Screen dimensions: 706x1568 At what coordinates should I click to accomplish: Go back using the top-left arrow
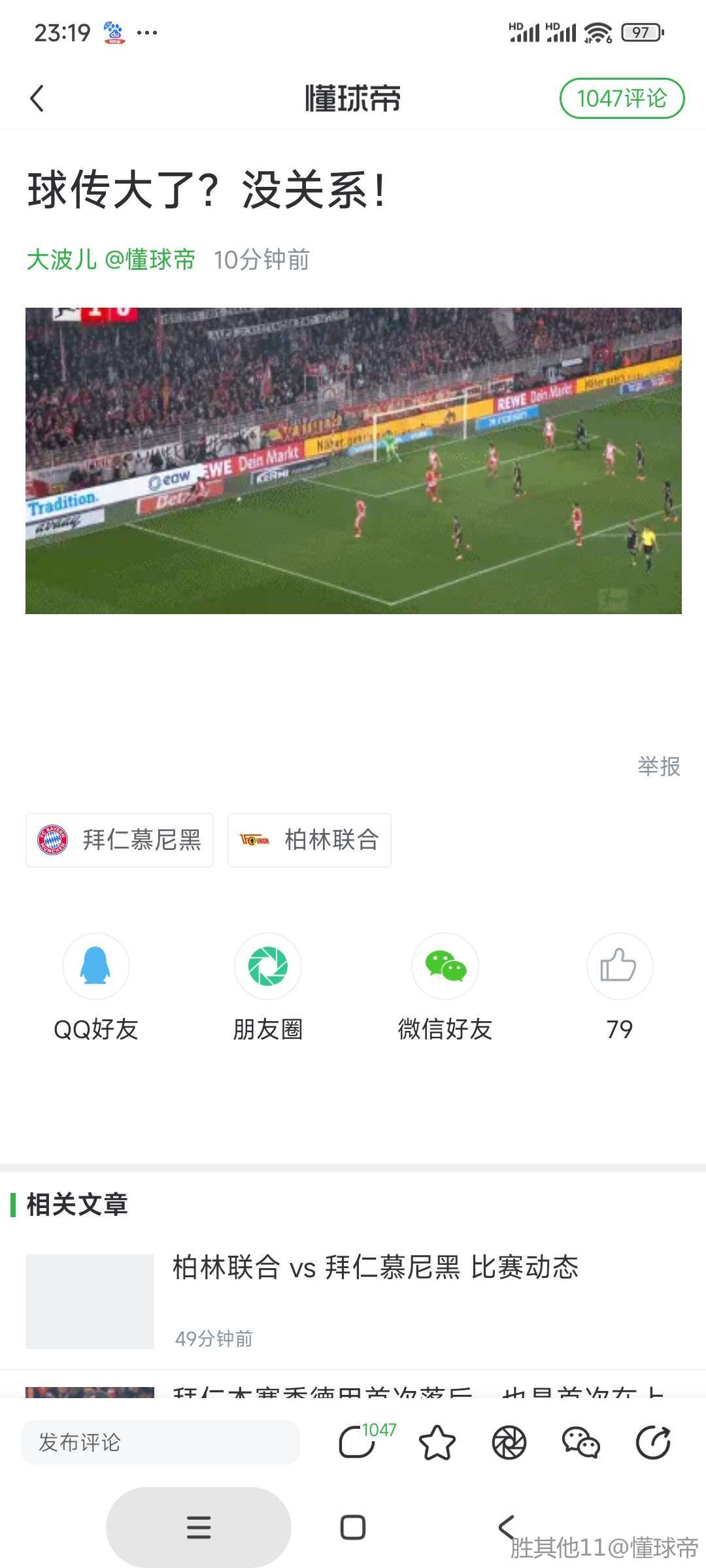pos(37,99)
